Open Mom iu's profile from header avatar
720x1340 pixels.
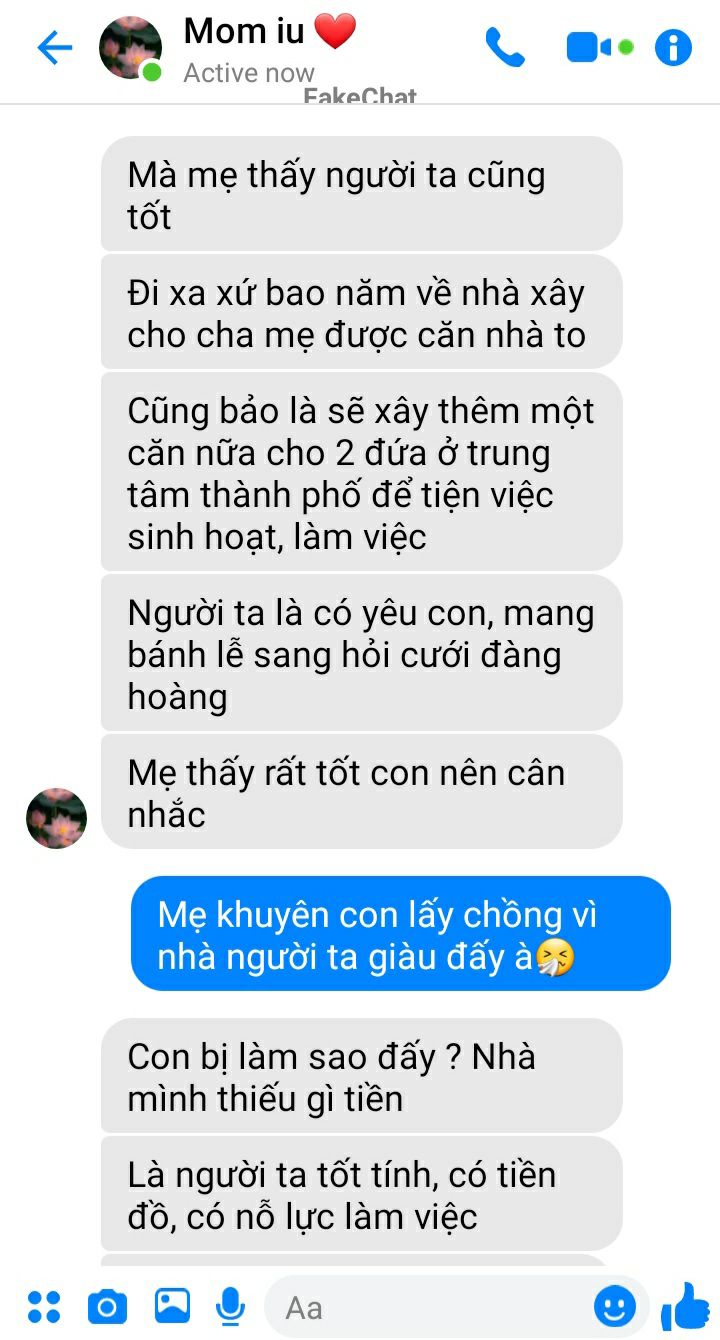pos(131,47)
